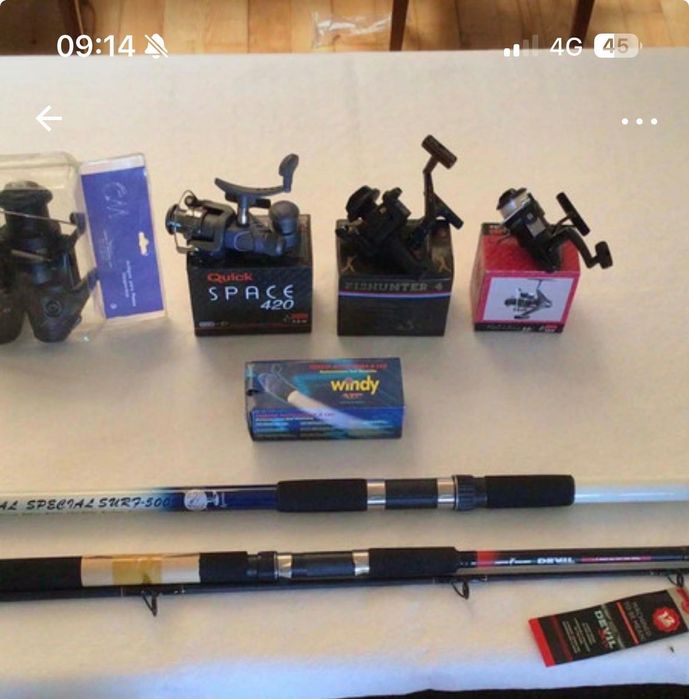Open the fishing gear listing photo
This screenshot has height=699, width=689.
click(344, 400)
